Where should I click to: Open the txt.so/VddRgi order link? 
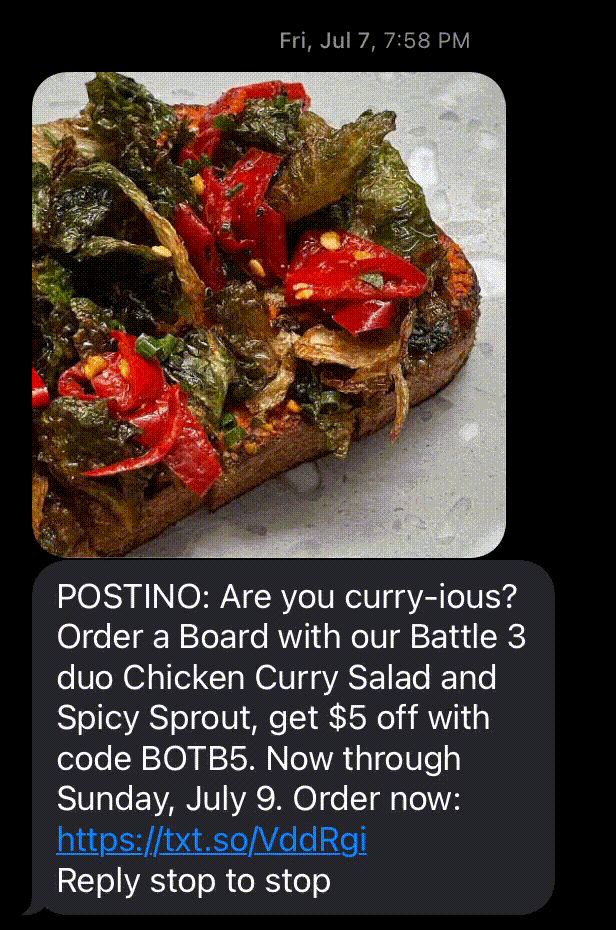pos(212,841)
